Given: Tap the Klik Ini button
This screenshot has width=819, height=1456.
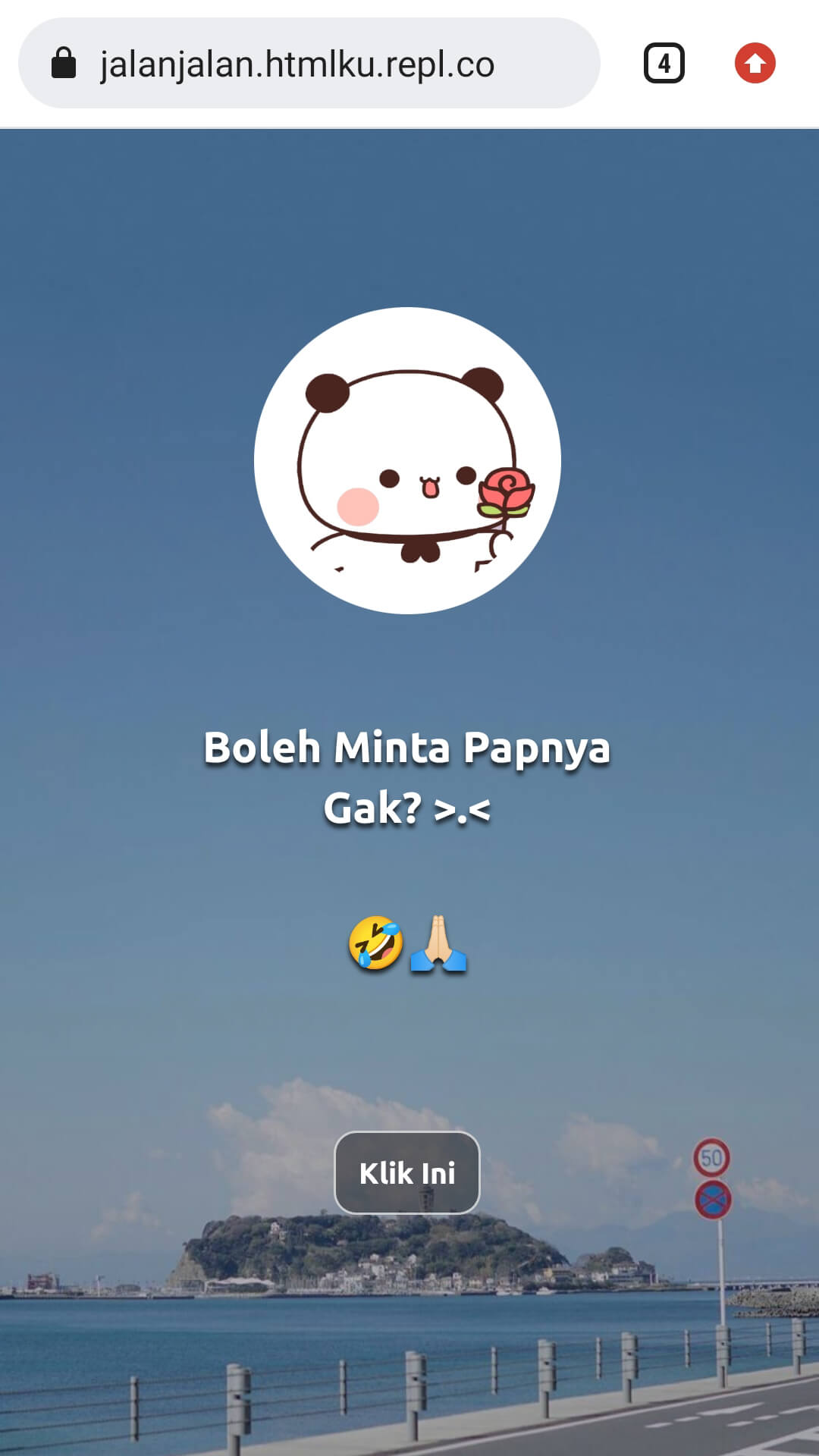Looking at the screenshot, I should tap(407, 1172).
